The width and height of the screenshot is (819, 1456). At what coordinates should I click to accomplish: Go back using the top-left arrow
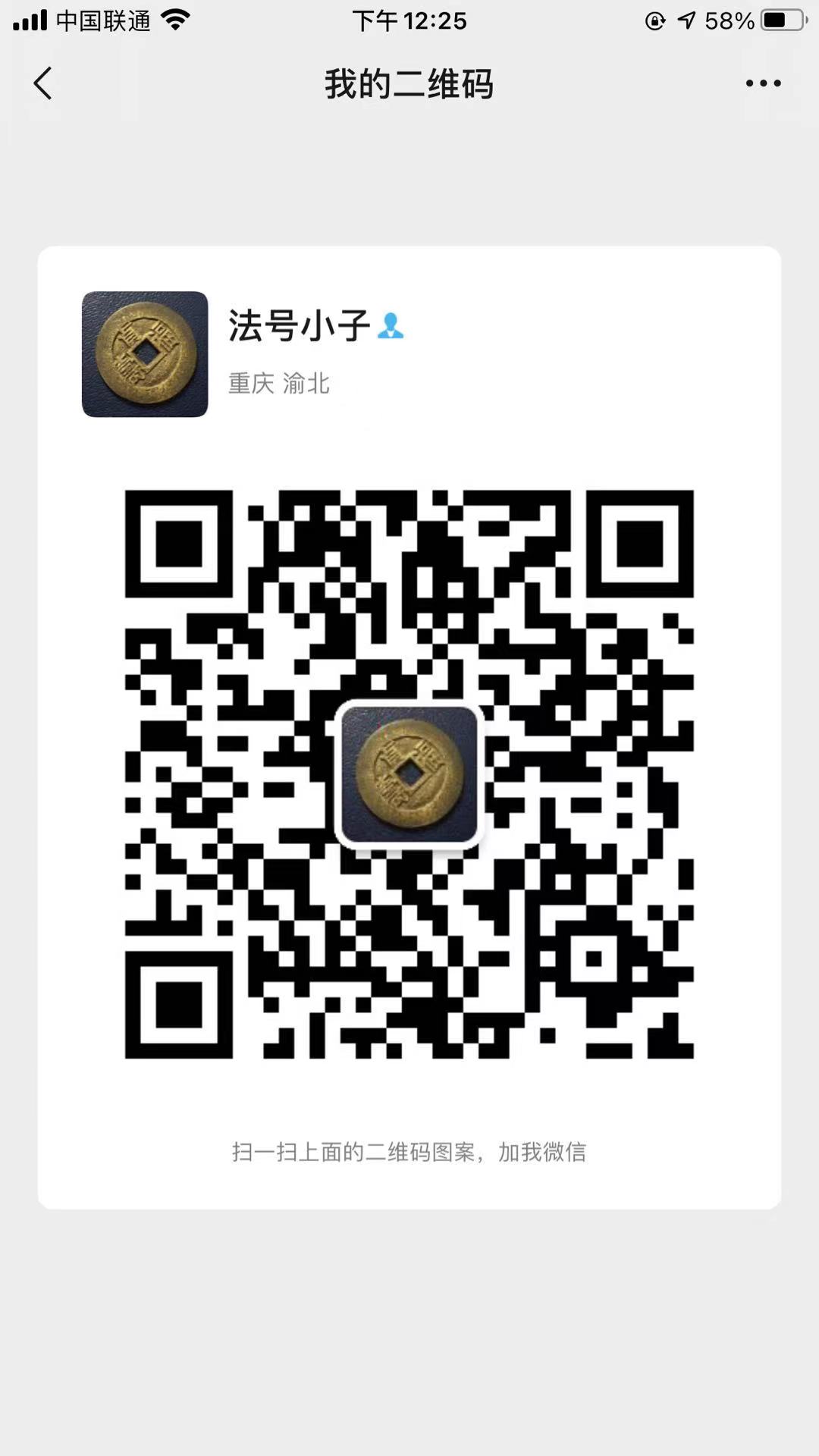pos(42,83)
